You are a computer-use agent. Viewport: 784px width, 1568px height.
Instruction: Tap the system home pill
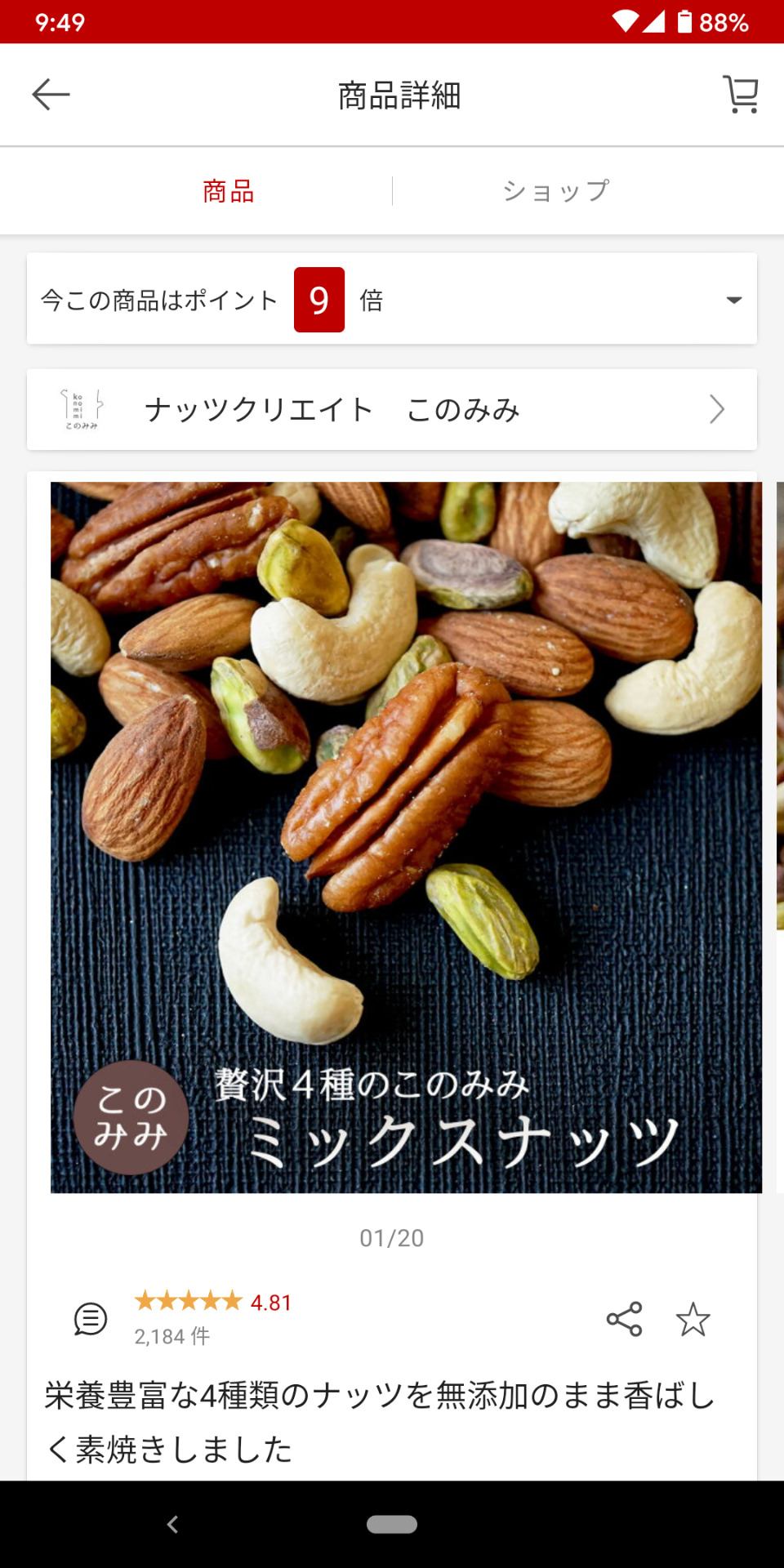(392, 1524)
